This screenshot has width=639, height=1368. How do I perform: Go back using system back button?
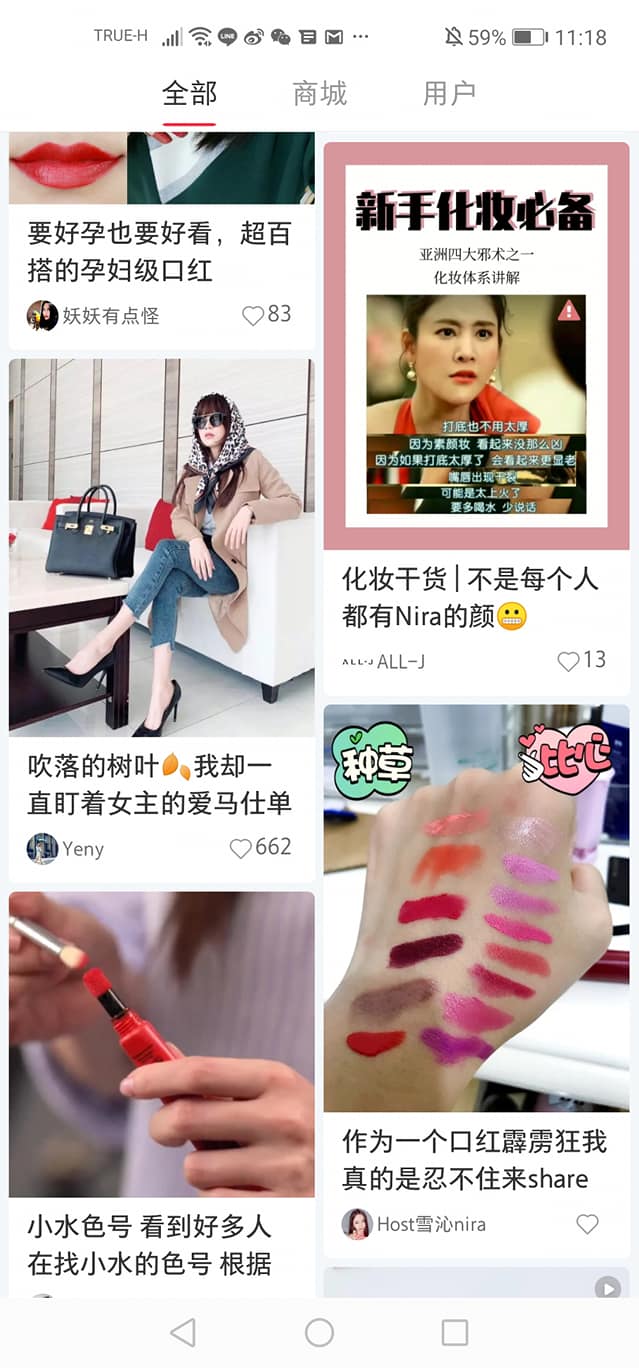point(182,1332)
